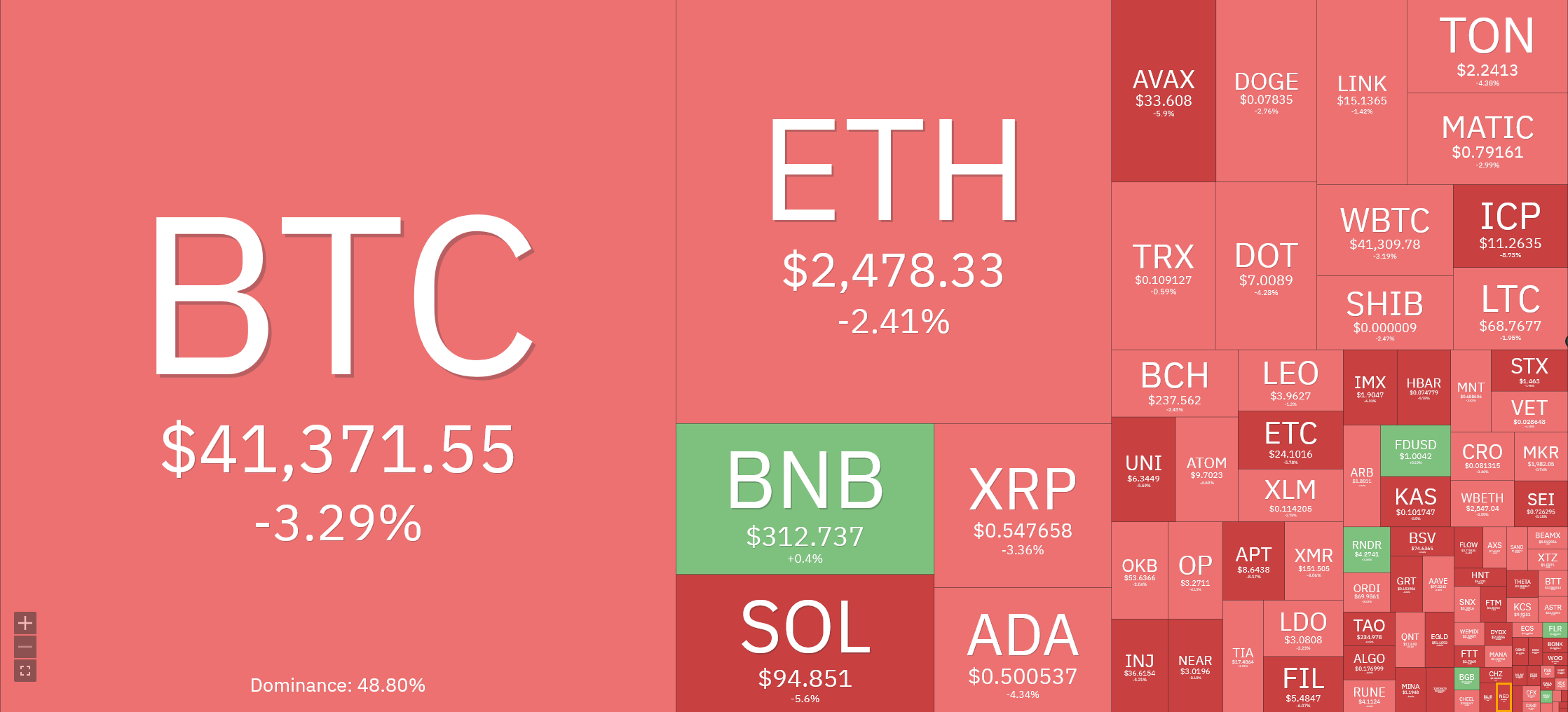View XRP coin details
Screen dimensions: 1568x712
(1023, 505)
